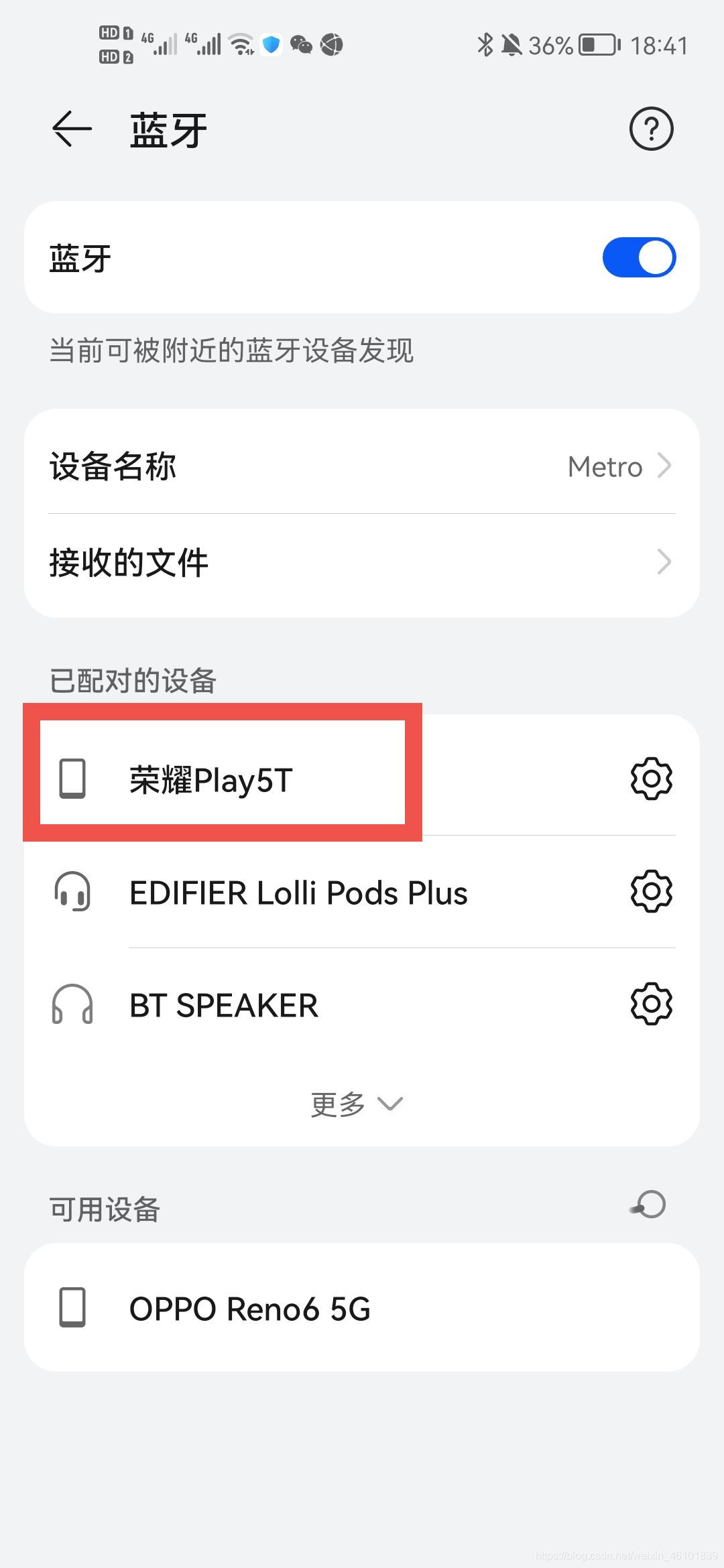Open settings gear for 荣耀Play5T

(651, 778)
